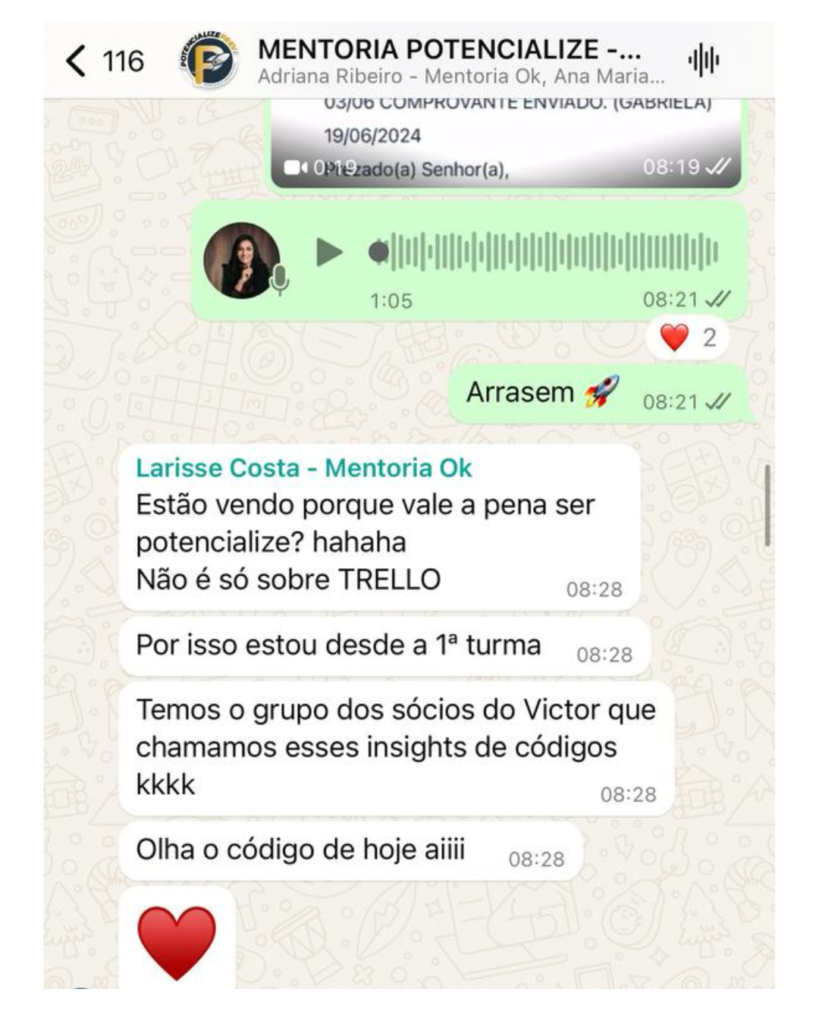This screenshot has width=819, height=1024.
Task: Open the Mentoria Potencialize group info
Action: (x=450, y=61)
